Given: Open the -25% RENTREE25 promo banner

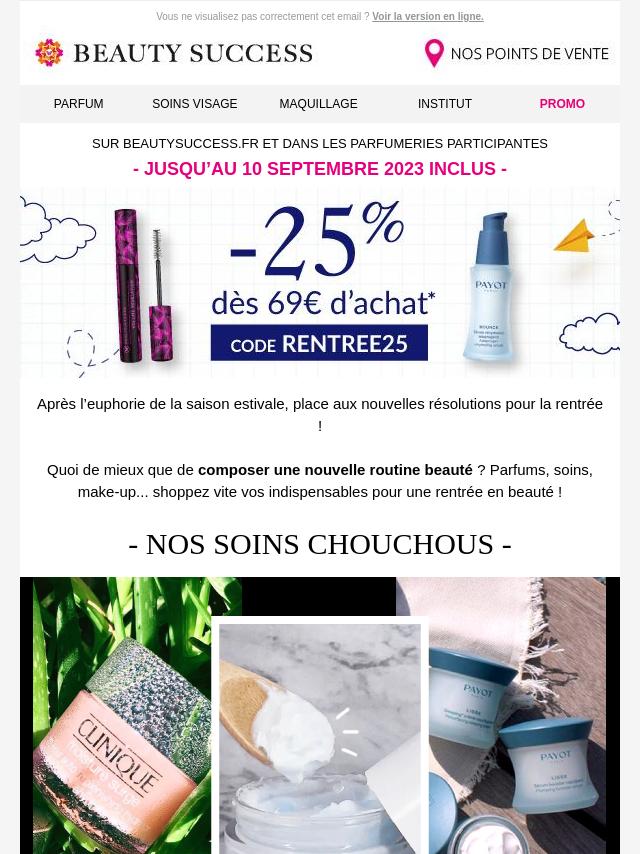Looking at the screenshot, I should (320, 285).
